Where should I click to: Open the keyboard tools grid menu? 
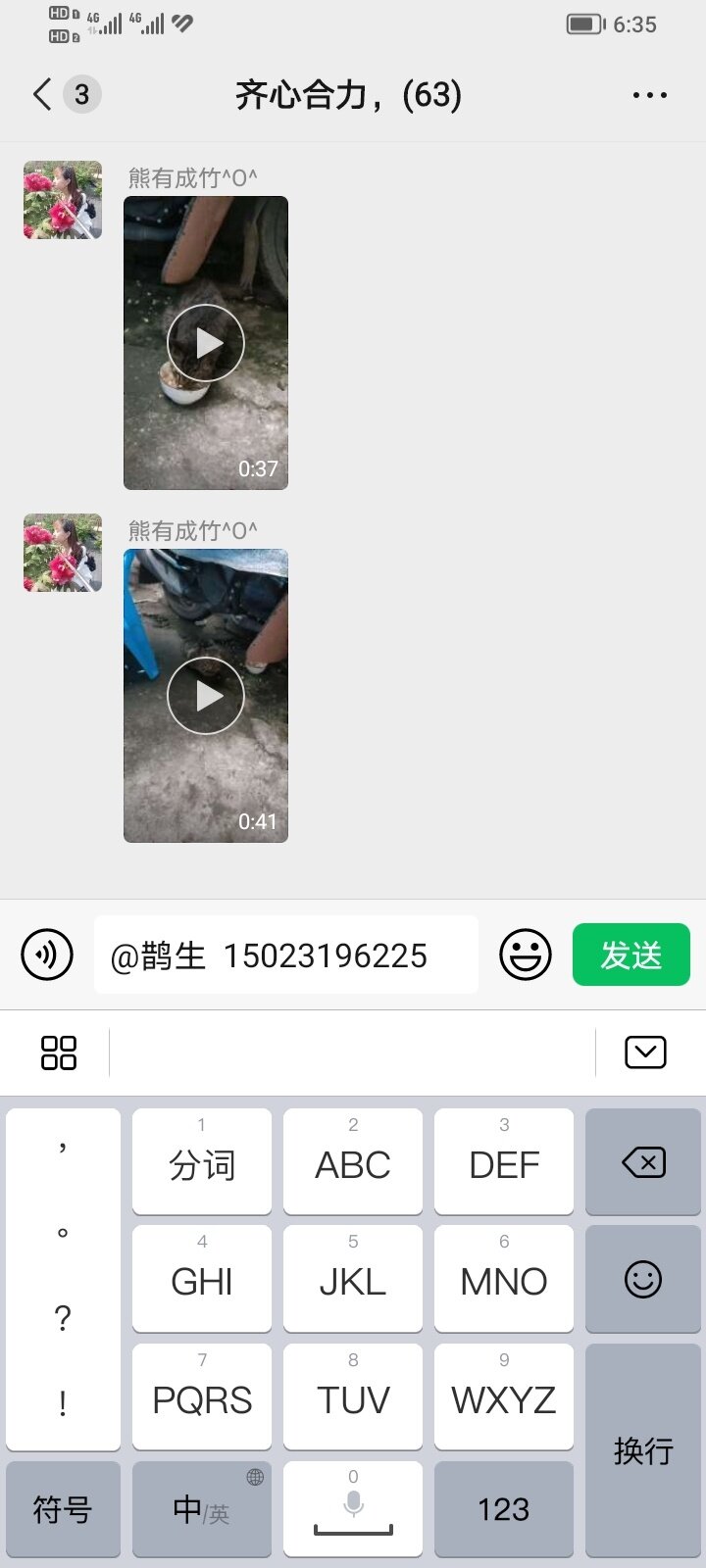coord(59,1053)
